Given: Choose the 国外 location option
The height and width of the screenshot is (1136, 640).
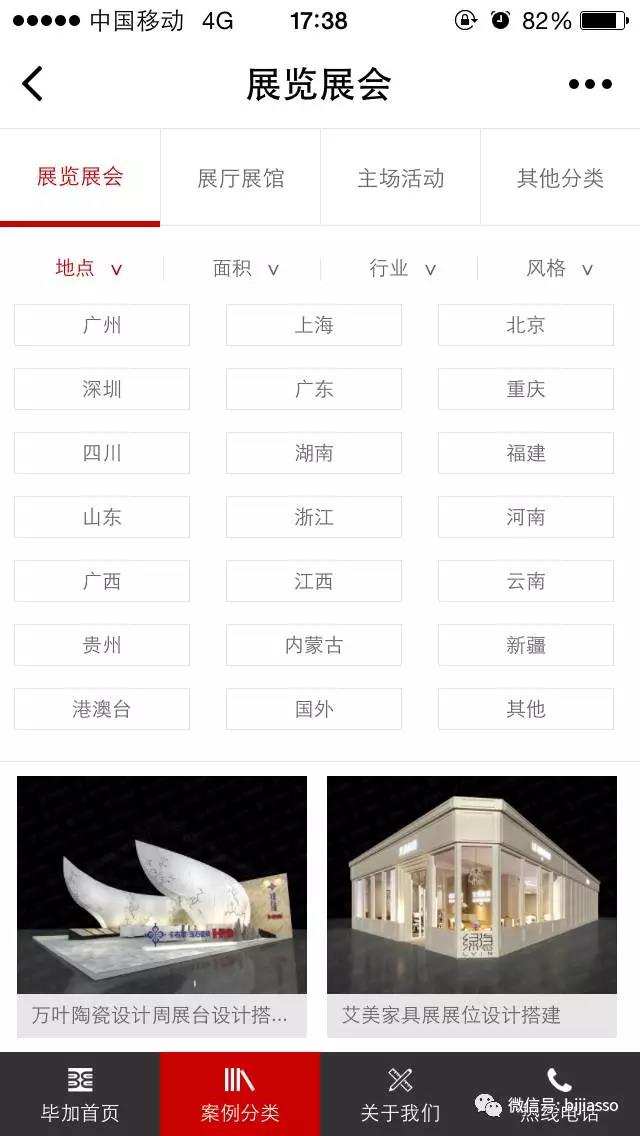Looking at the screenshot, I should 314,709.
